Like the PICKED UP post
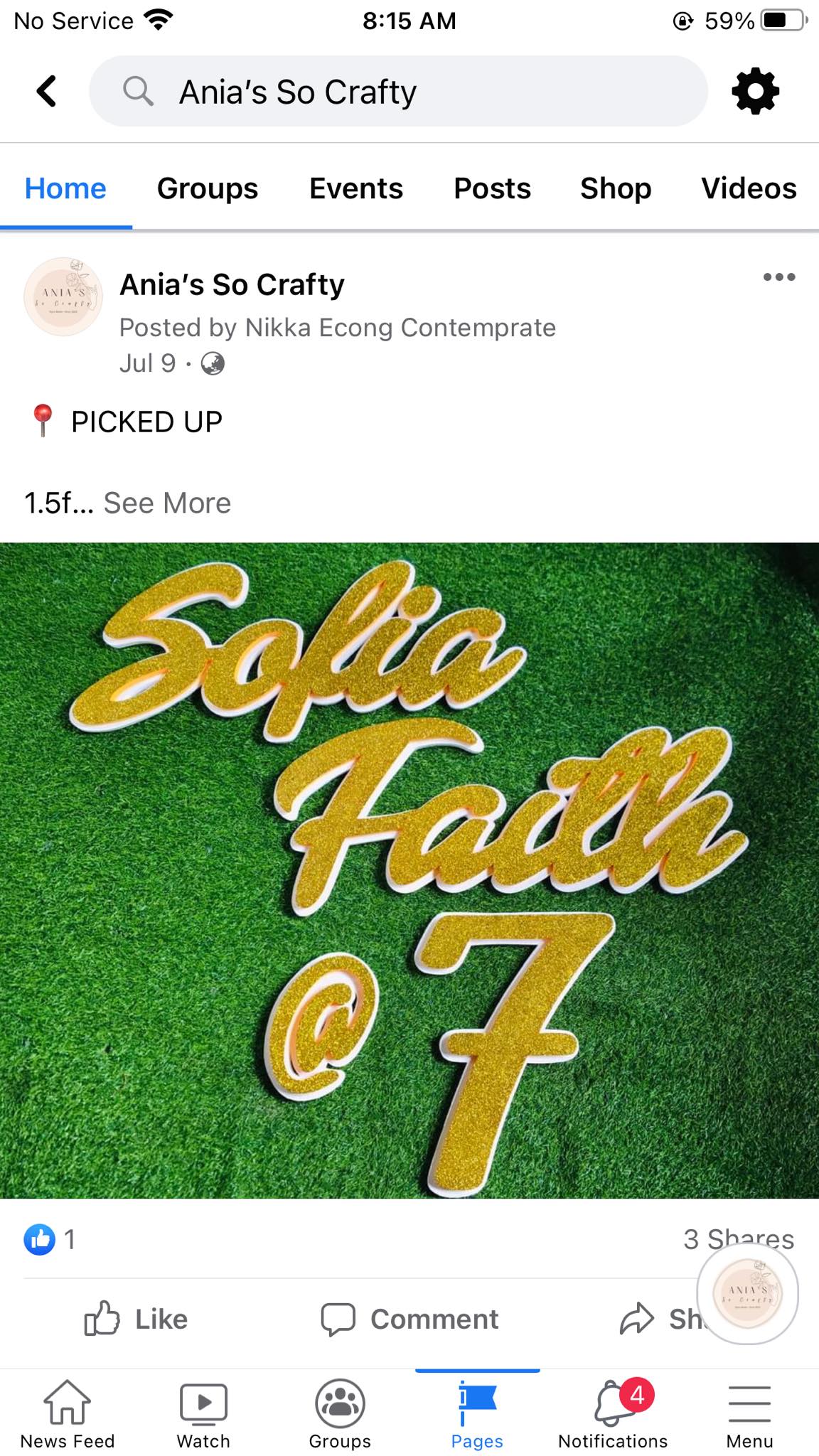The image size is (819, 1456). click(136, 1319)
